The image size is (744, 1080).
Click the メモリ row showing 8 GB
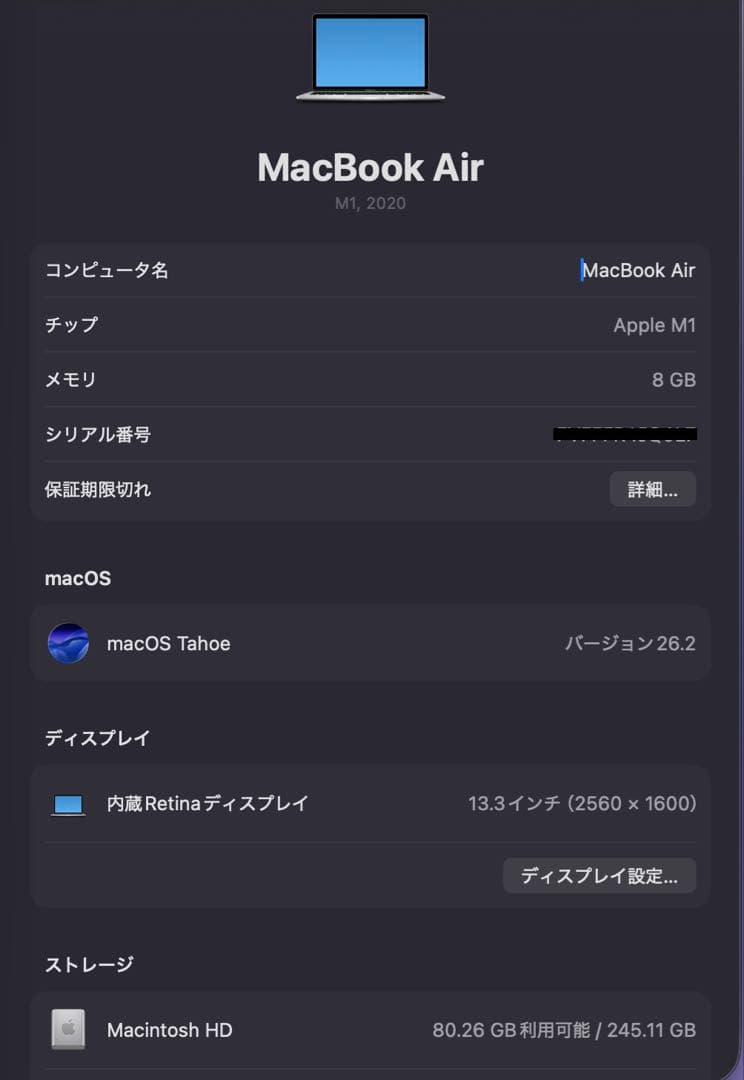[371, 380]
